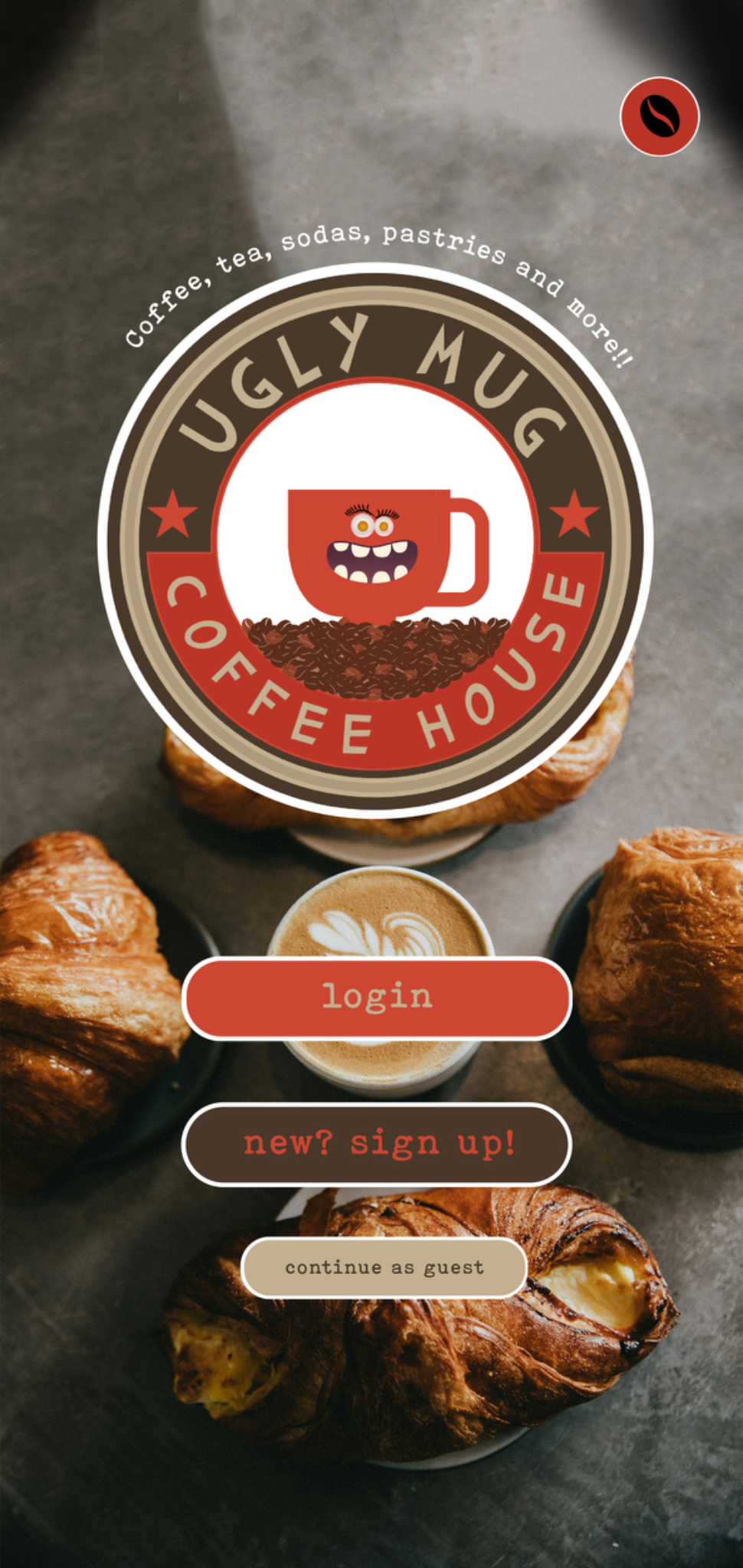This screenshot has height=1568, width=743.
Task: Tap the login button
Action: coord(377,998)
